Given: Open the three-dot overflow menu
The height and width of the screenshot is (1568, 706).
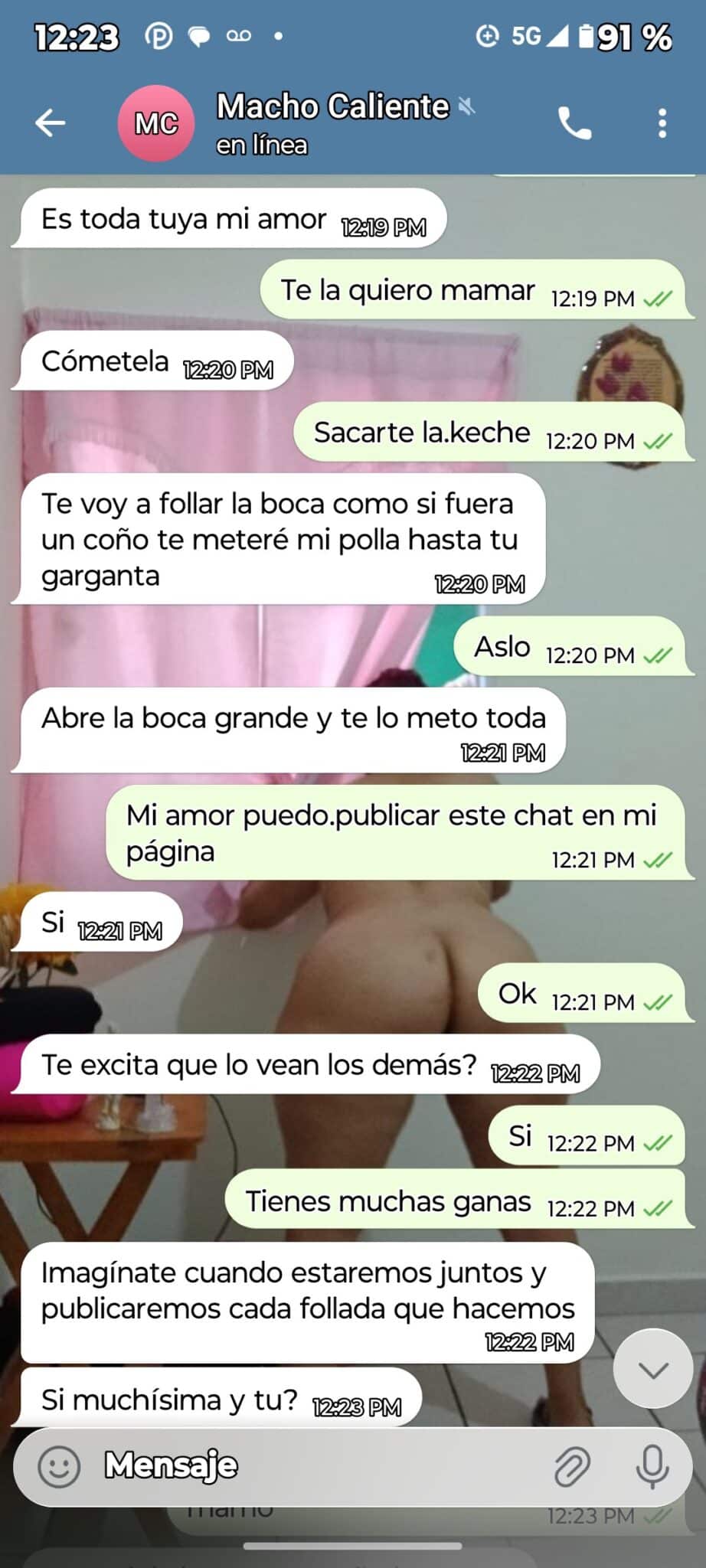Looking at the screenshot, I should (x=662, y=122).
